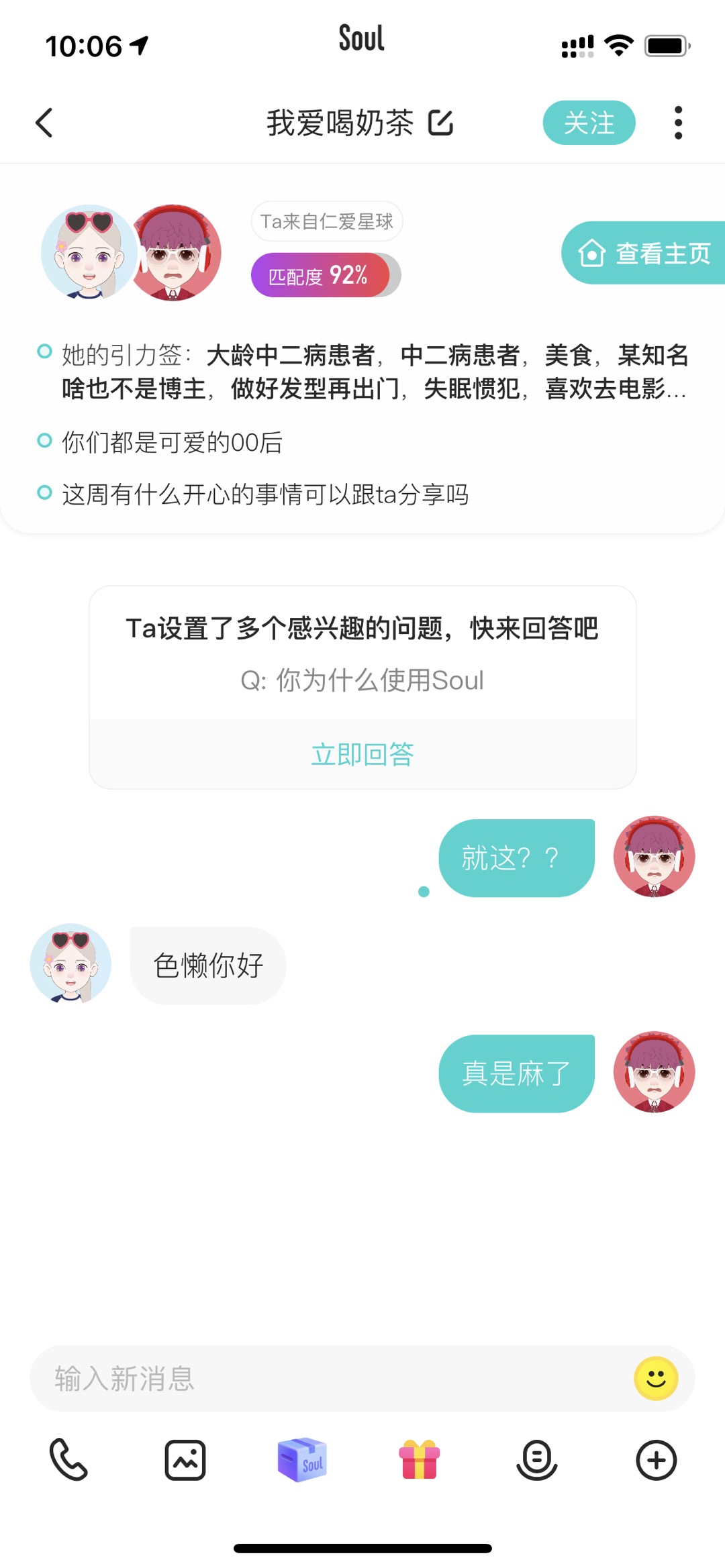Tap the 关注 follow button
This screenshot has width=725, height=1568.
coord(589,123)
